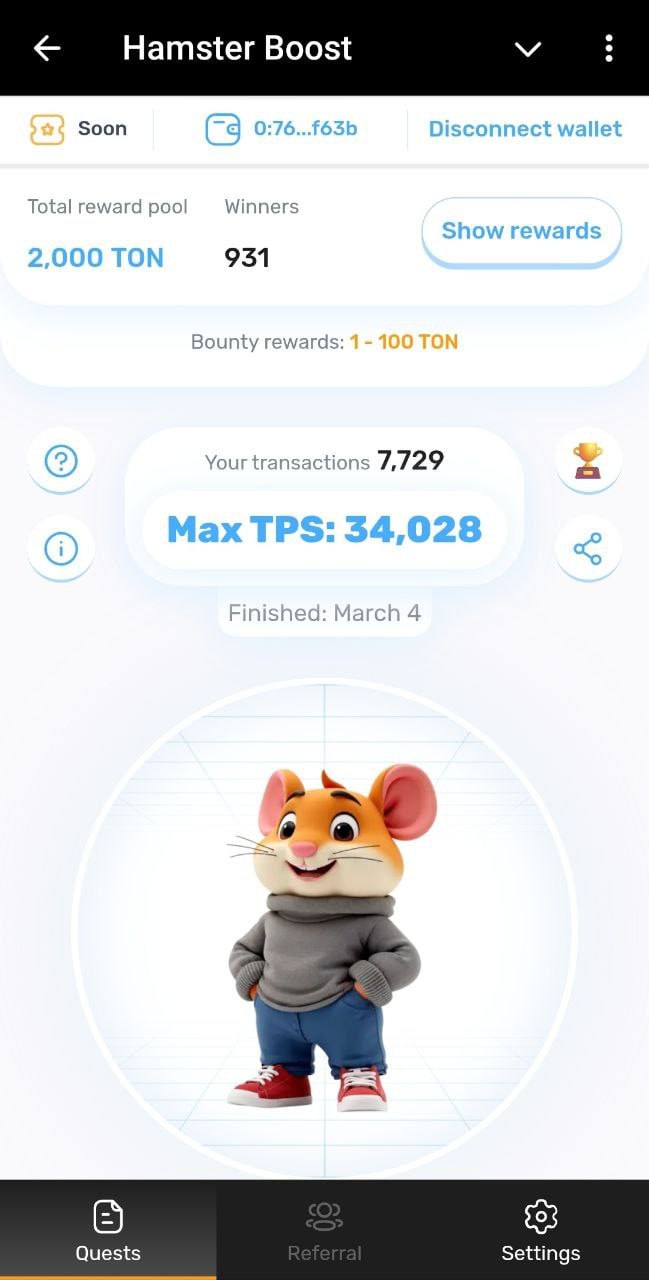Screen dimensions: 649x1280
Task: Show rewards
Action: point(521,231)
